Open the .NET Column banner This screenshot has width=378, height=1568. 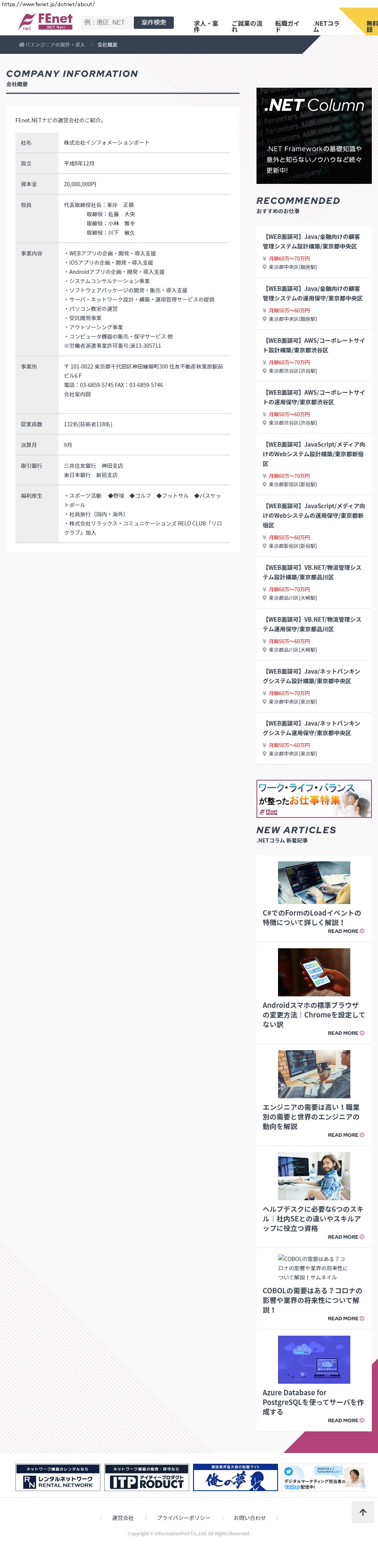coord(313,136)
